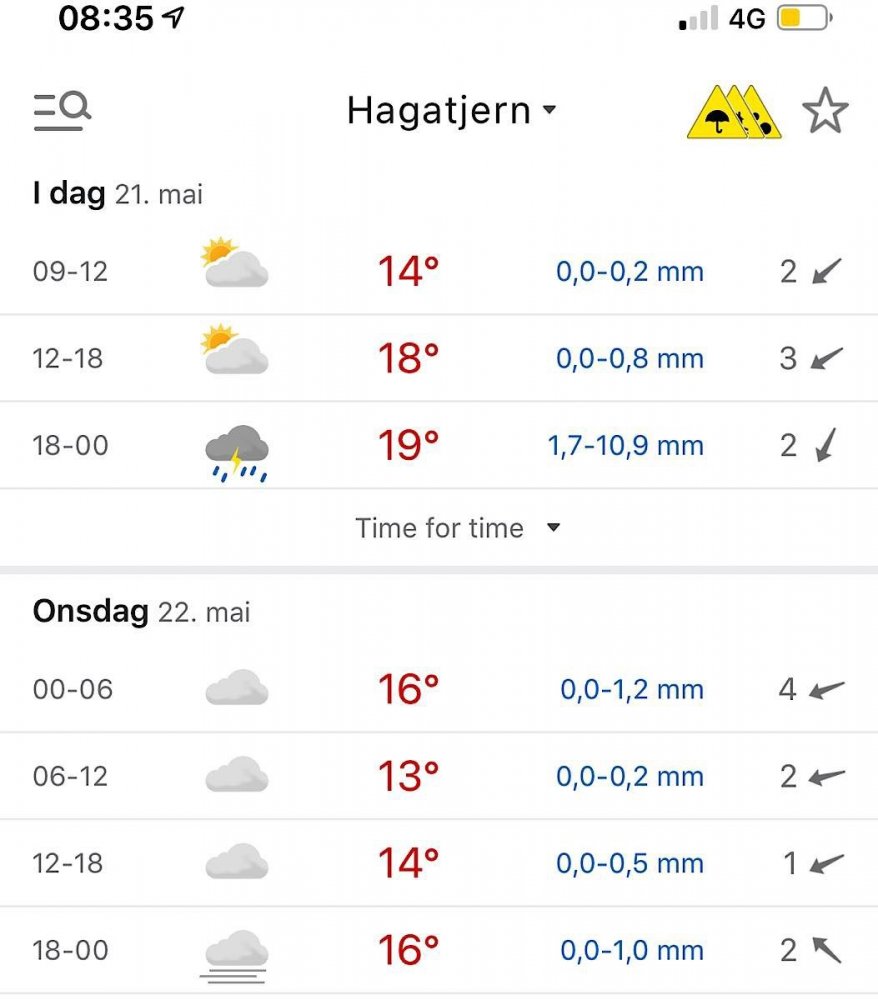
Task: Expand the "Time for time" hourly forecast
Action: pyautogui.click(x=457, y=528)
